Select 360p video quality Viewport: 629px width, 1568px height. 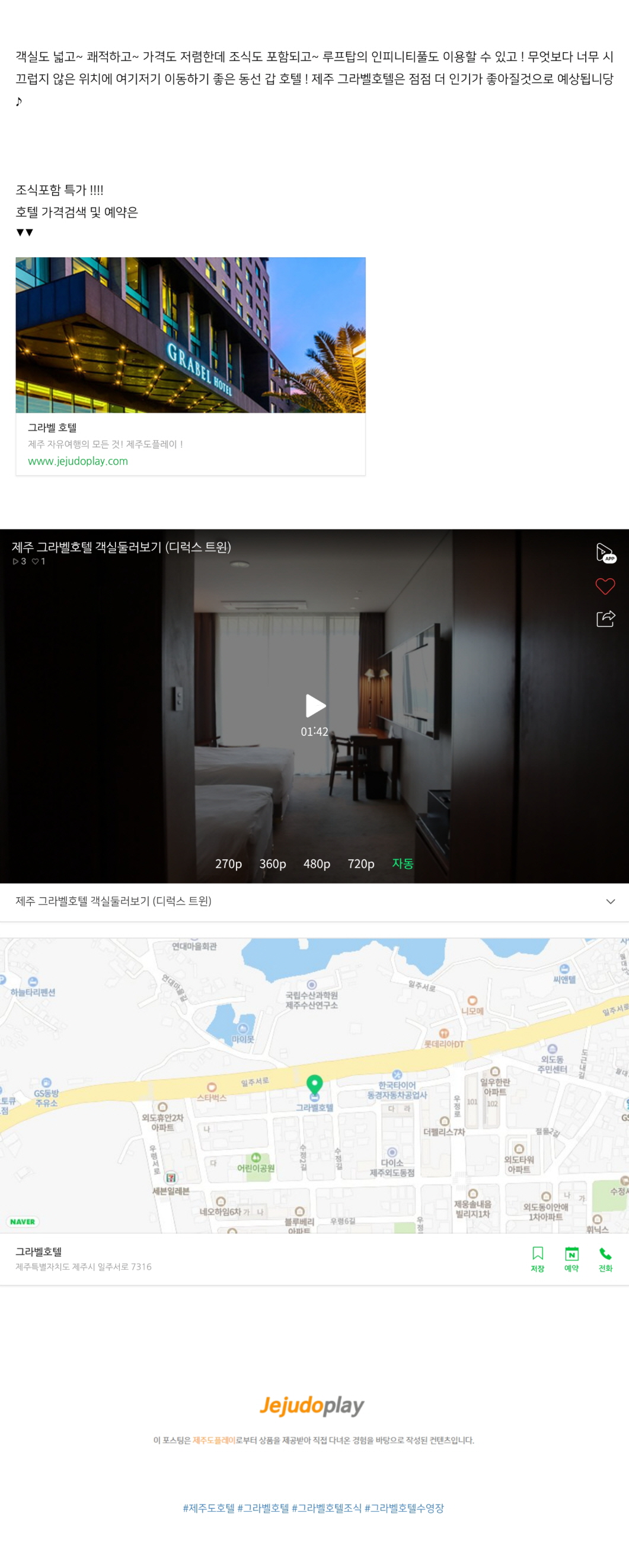pos(273,863)
